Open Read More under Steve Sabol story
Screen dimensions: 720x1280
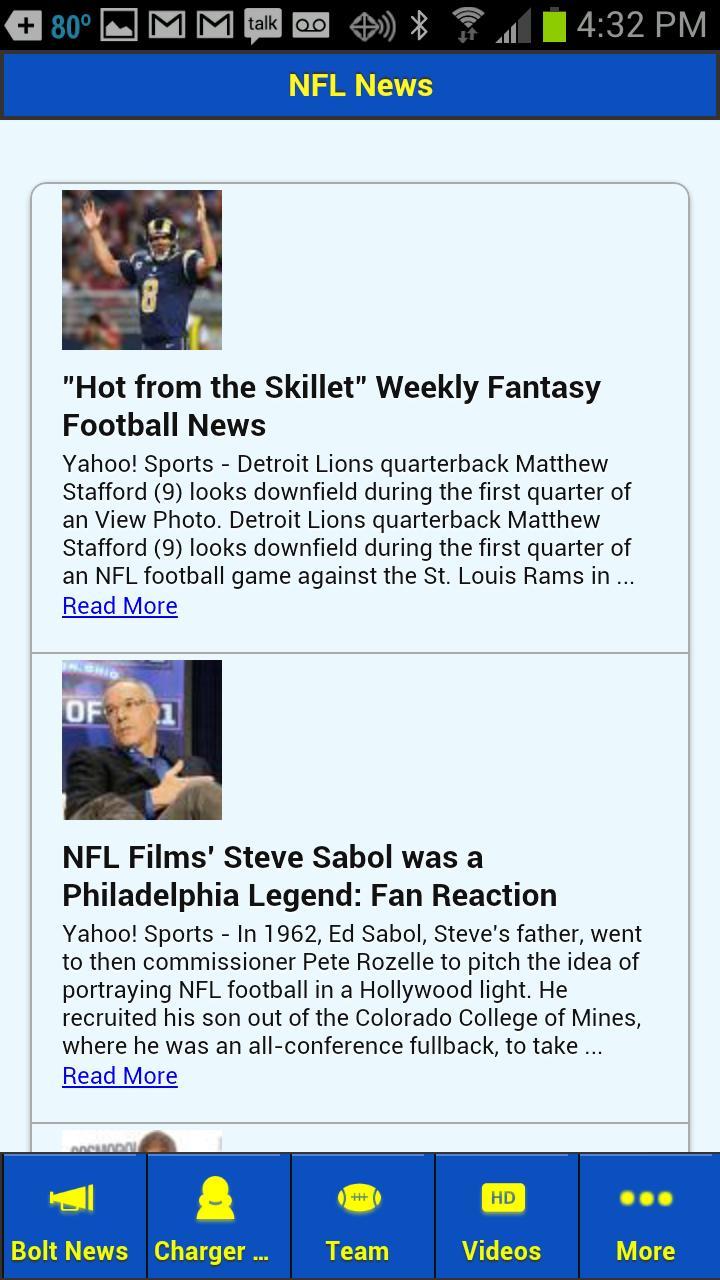pyautogui.click(x=119, y=1075)
